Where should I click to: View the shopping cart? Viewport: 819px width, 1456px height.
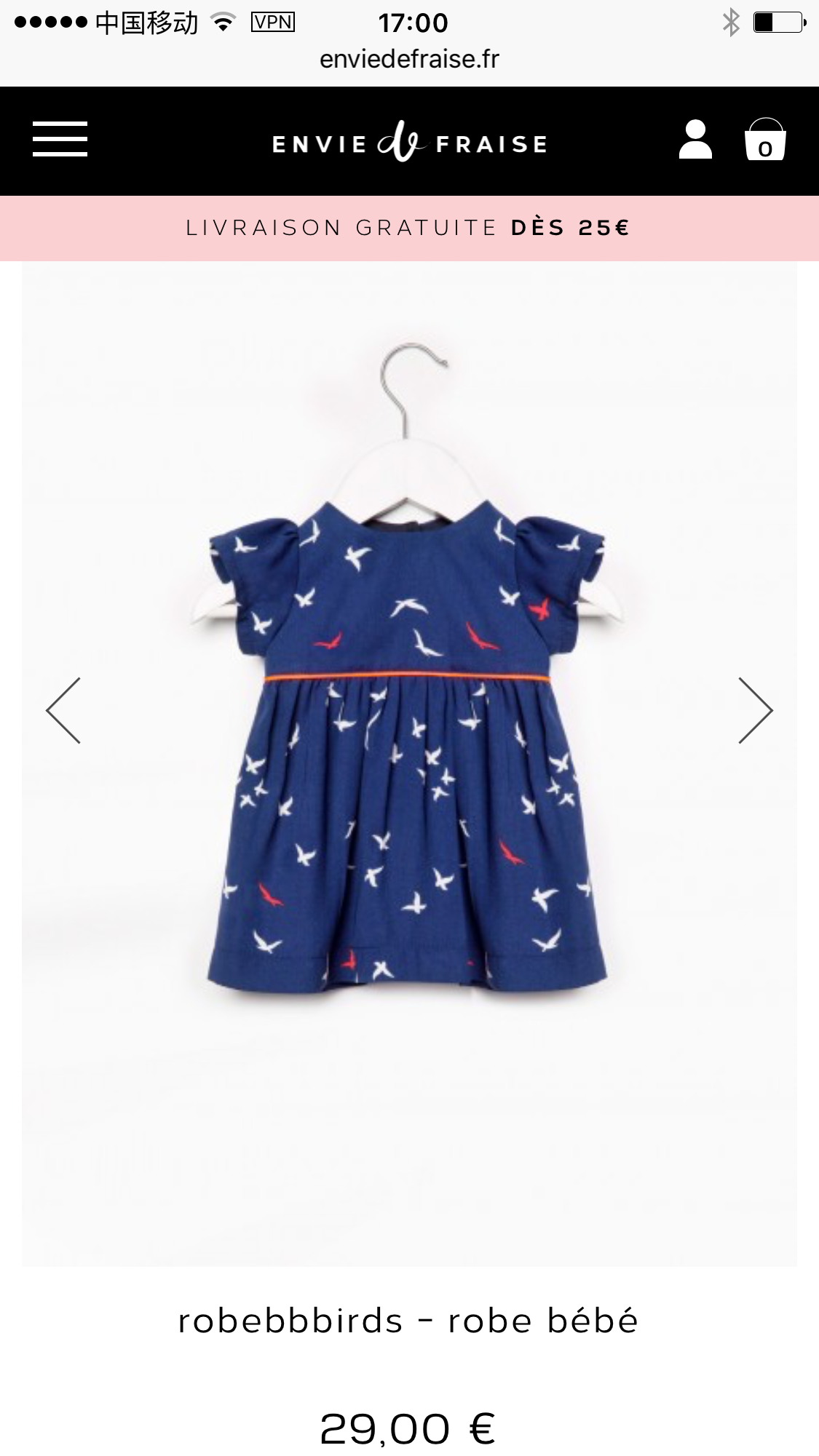(x=764, y=140)
